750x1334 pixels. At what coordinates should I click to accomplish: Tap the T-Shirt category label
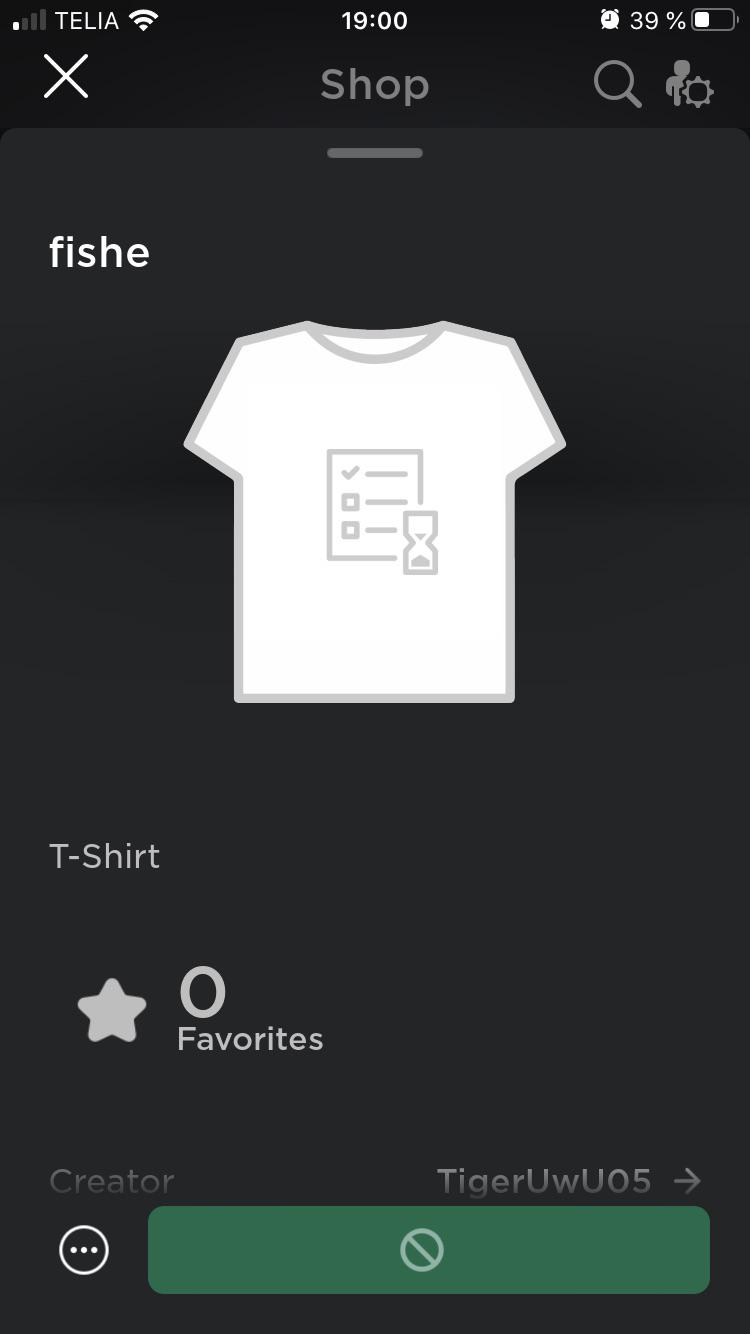[104, 855]
